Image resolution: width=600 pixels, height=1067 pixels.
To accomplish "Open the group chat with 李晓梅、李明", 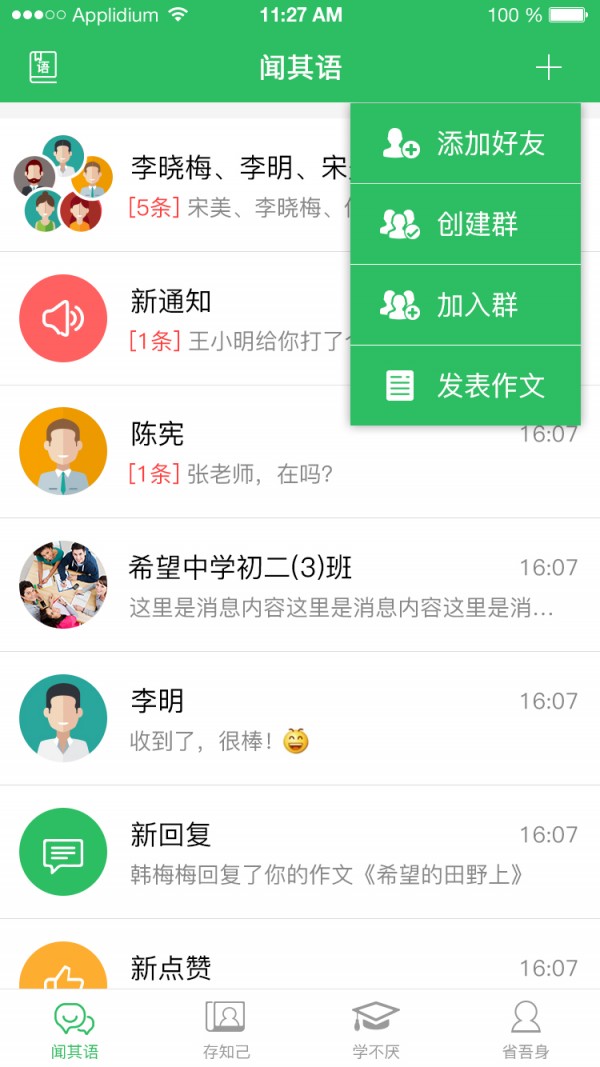I will pos(180,185).
